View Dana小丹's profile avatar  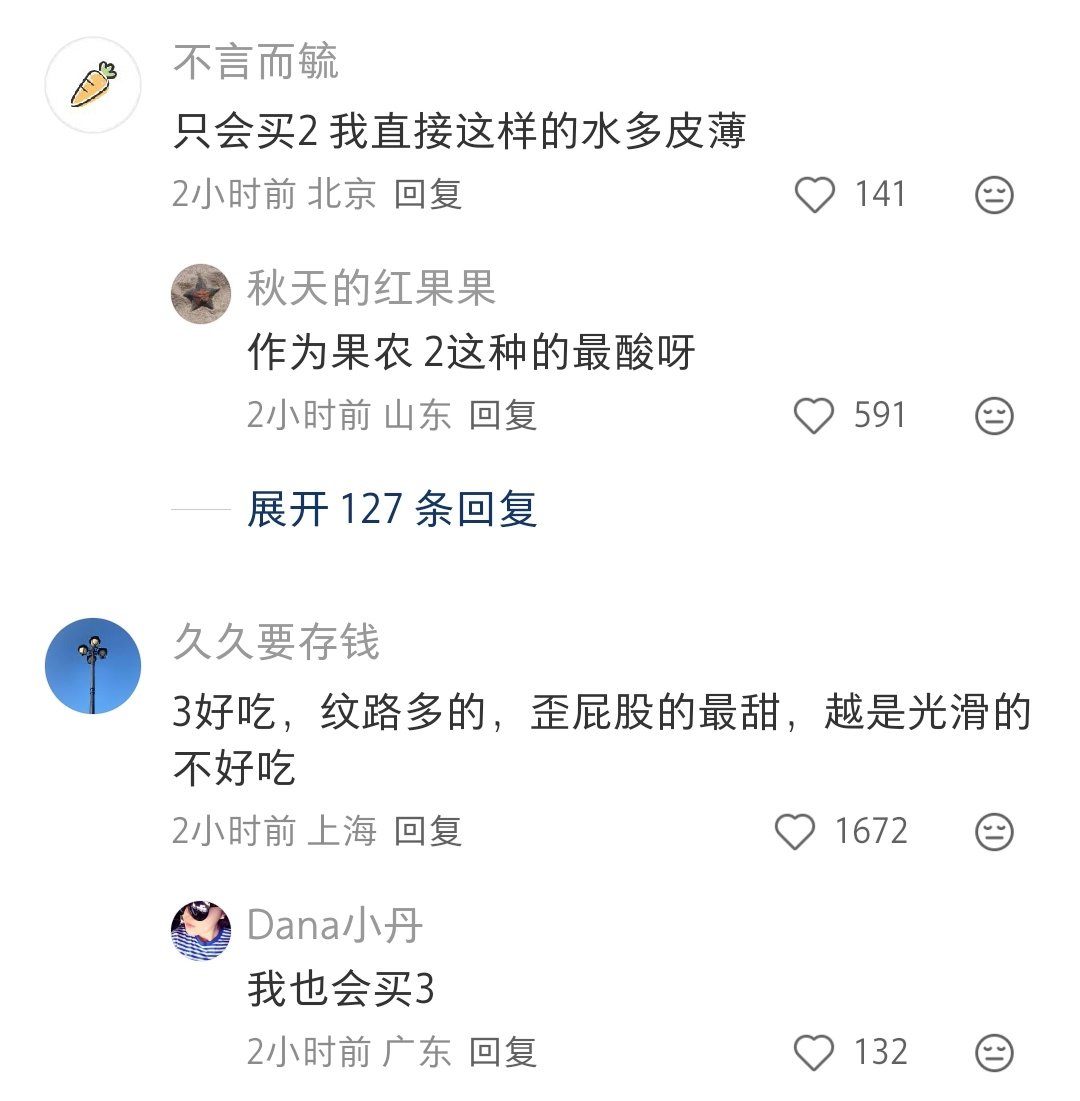point(202,930)
